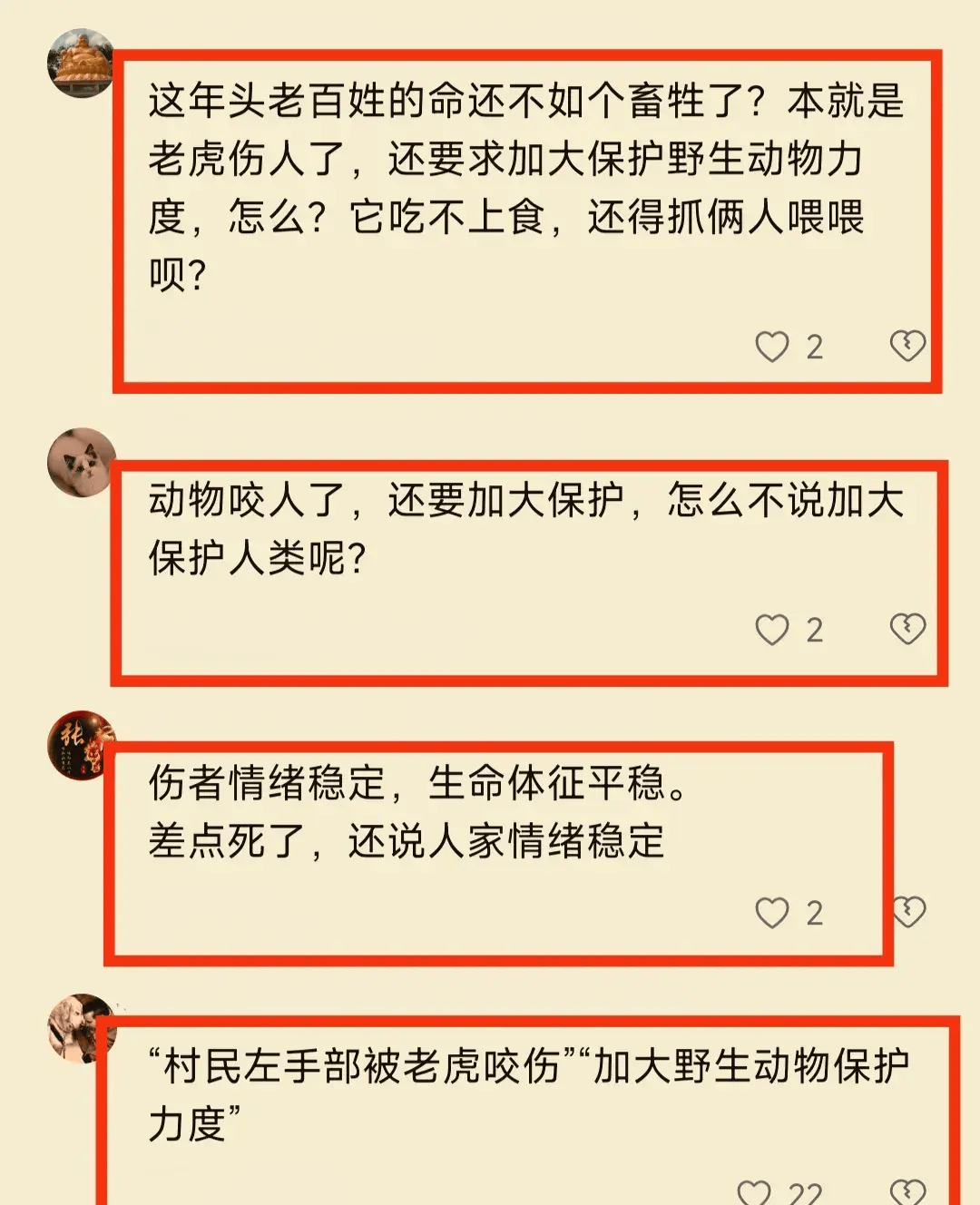Dislike the comment about 加大保护人类
This screenshot has width=980, height=1205.
coord(907,629)
